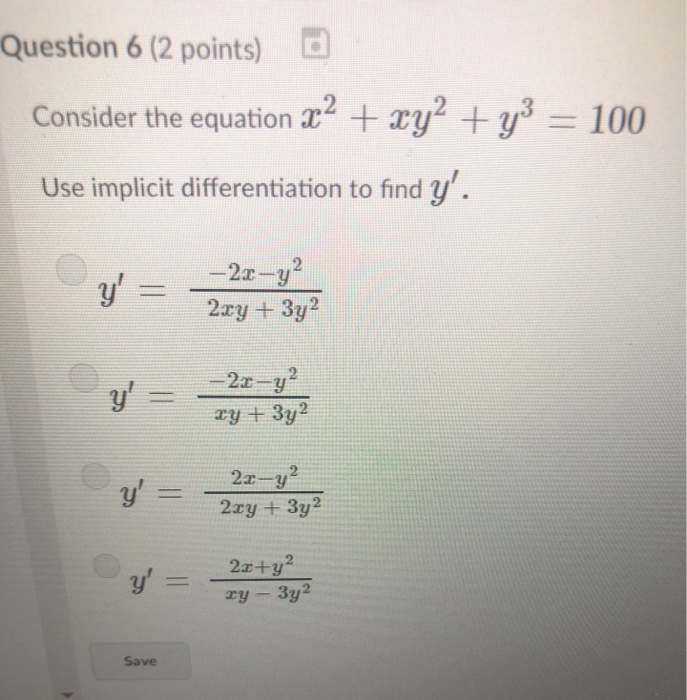Image resolution: width=687 pixels, height=700 pixels.
Task: Tap the Save button
Action: coord(141,661)
